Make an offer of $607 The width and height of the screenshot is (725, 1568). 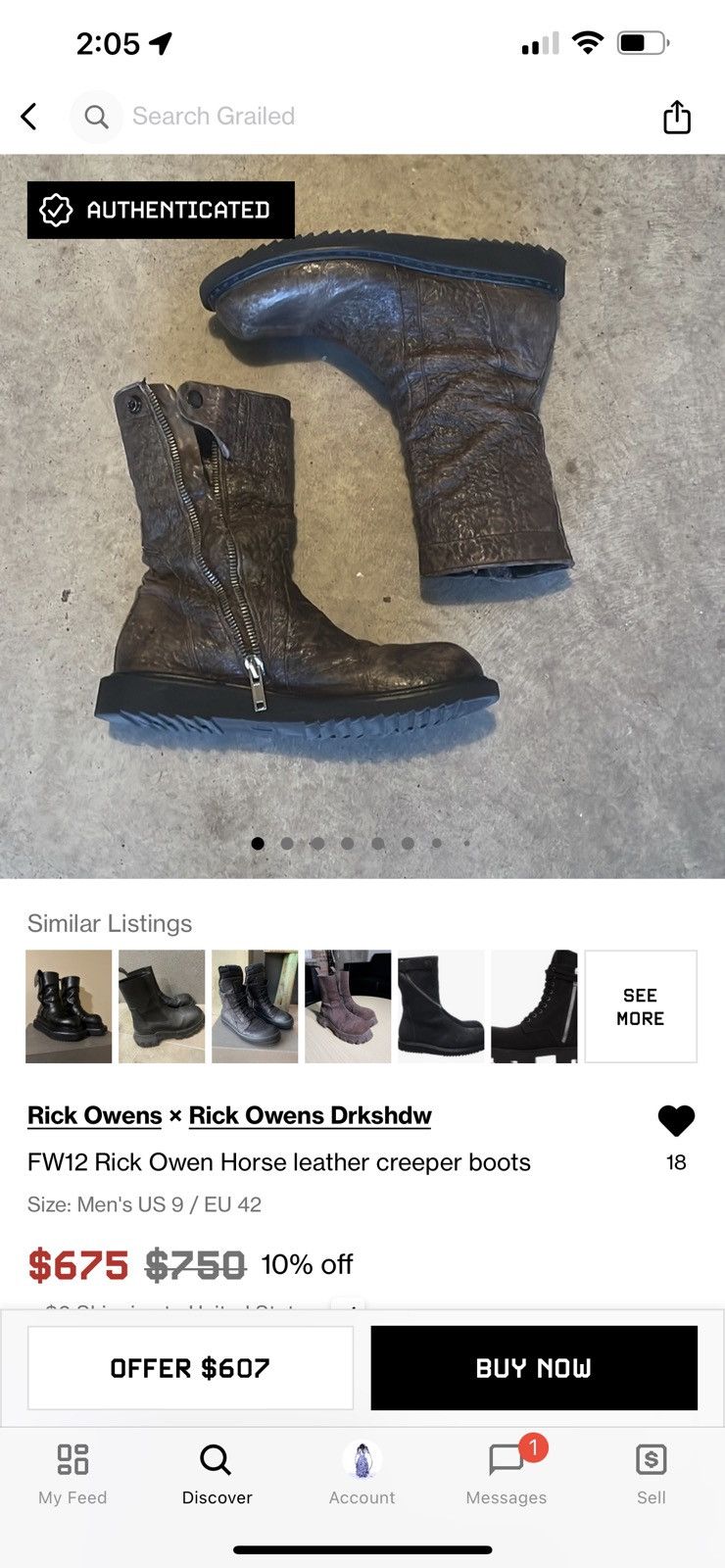click(190, 1368)
